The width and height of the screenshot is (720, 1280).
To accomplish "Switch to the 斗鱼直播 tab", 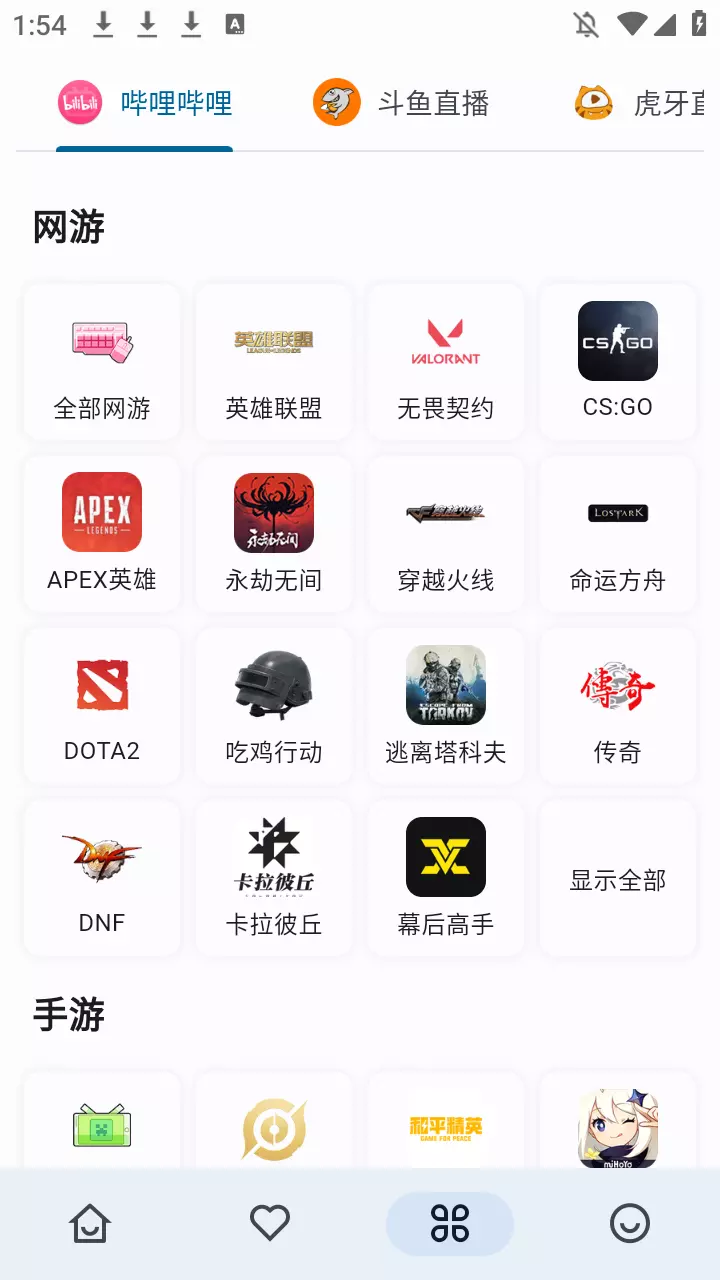I will click(x=402, y=103).
